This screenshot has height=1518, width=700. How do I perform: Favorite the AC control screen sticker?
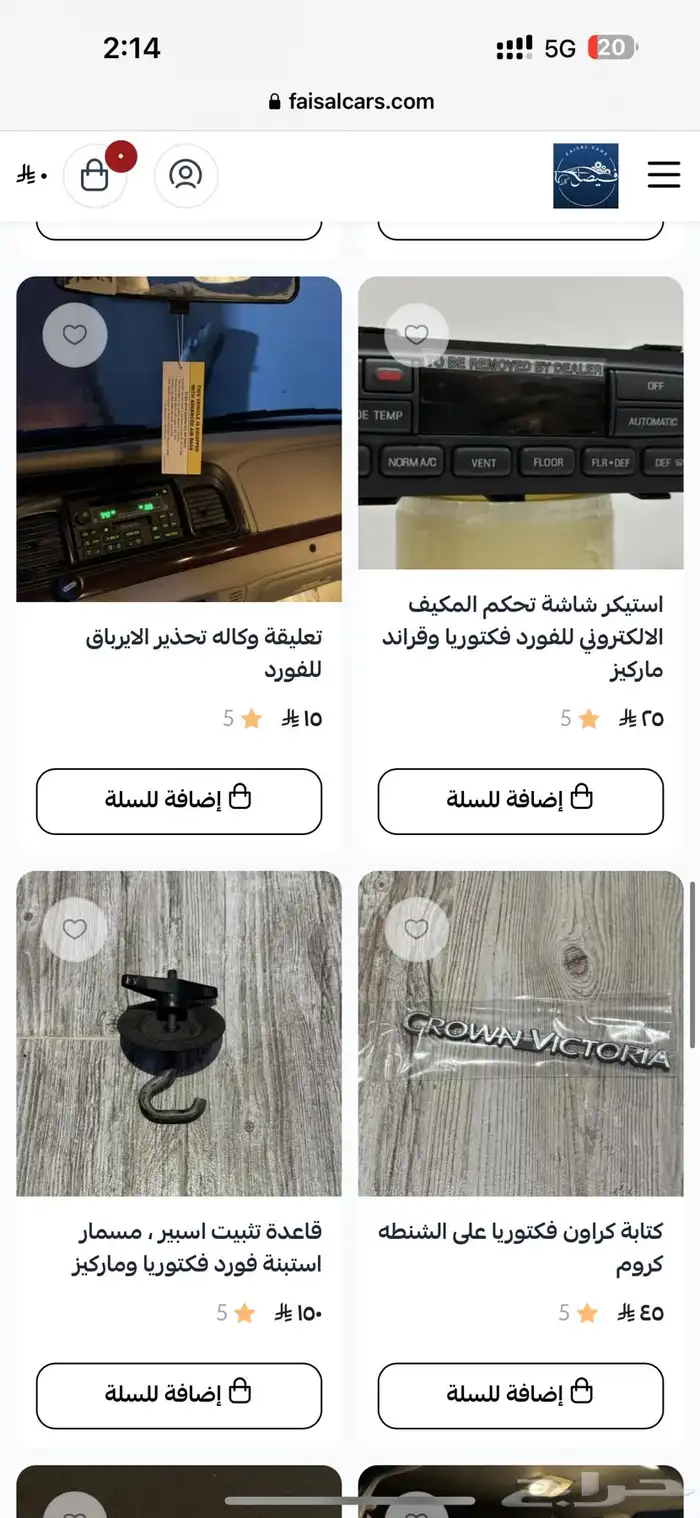417,335
